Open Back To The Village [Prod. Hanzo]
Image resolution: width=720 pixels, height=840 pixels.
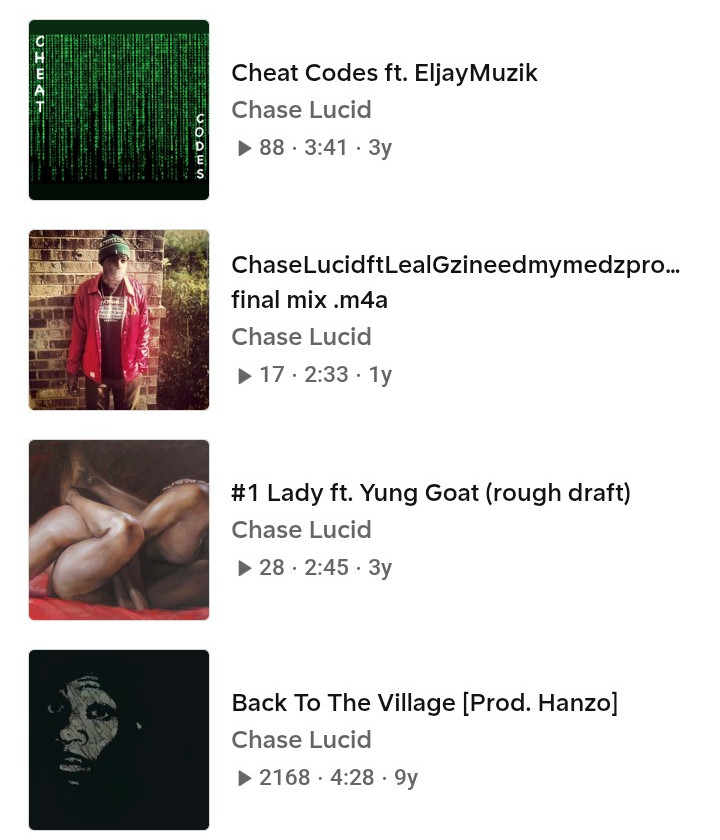click(x=425, y=702)
